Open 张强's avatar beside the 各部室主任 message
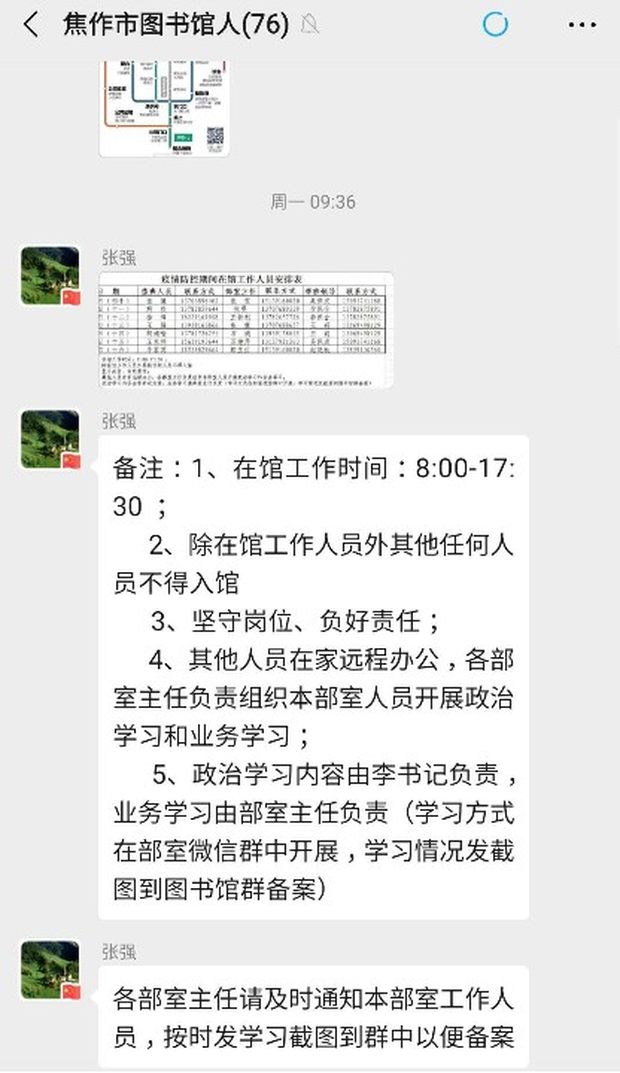The width and height of the screenshot is (620, 1073). pos(50,969)
